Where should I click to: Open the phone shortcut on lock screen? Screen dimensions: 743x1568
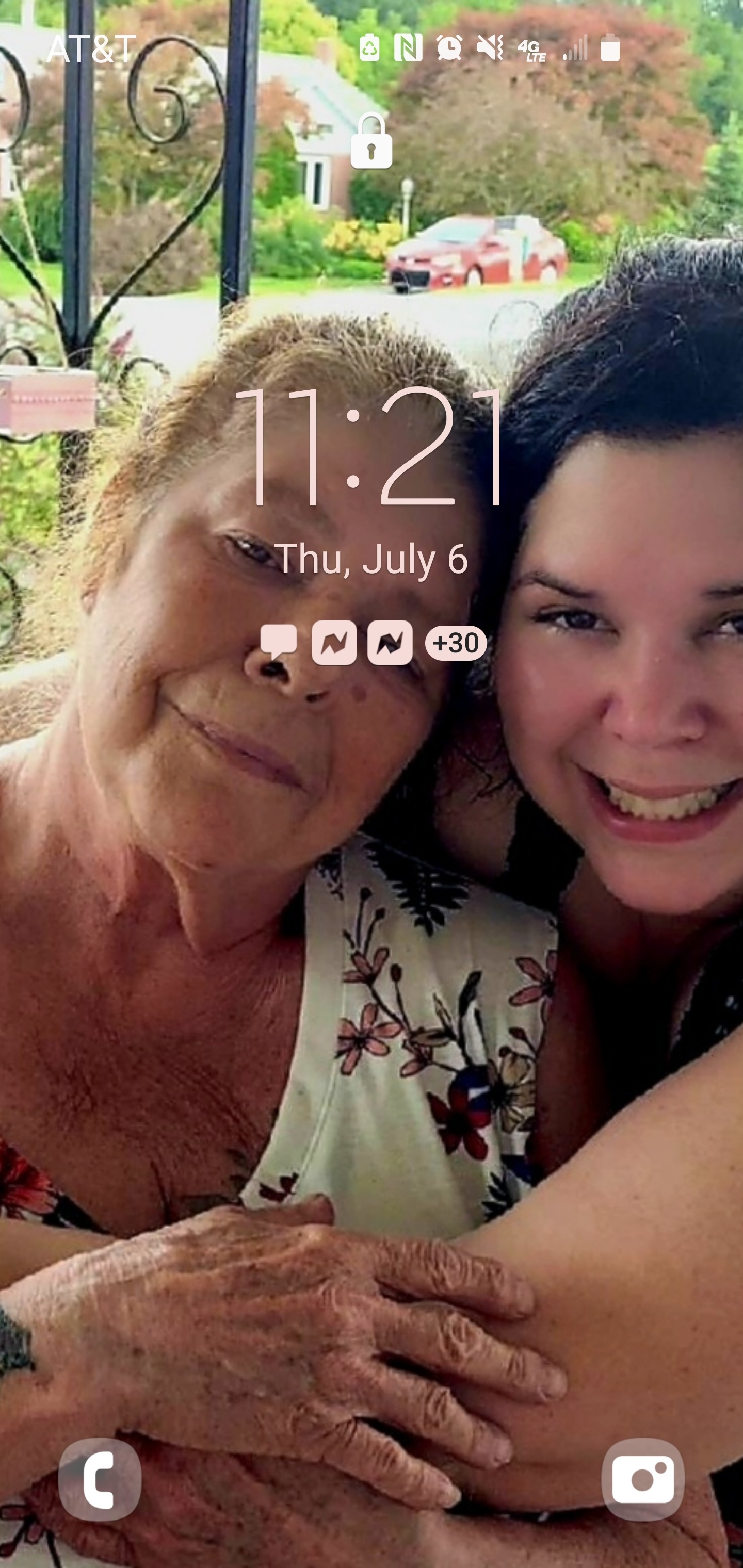100,1479
